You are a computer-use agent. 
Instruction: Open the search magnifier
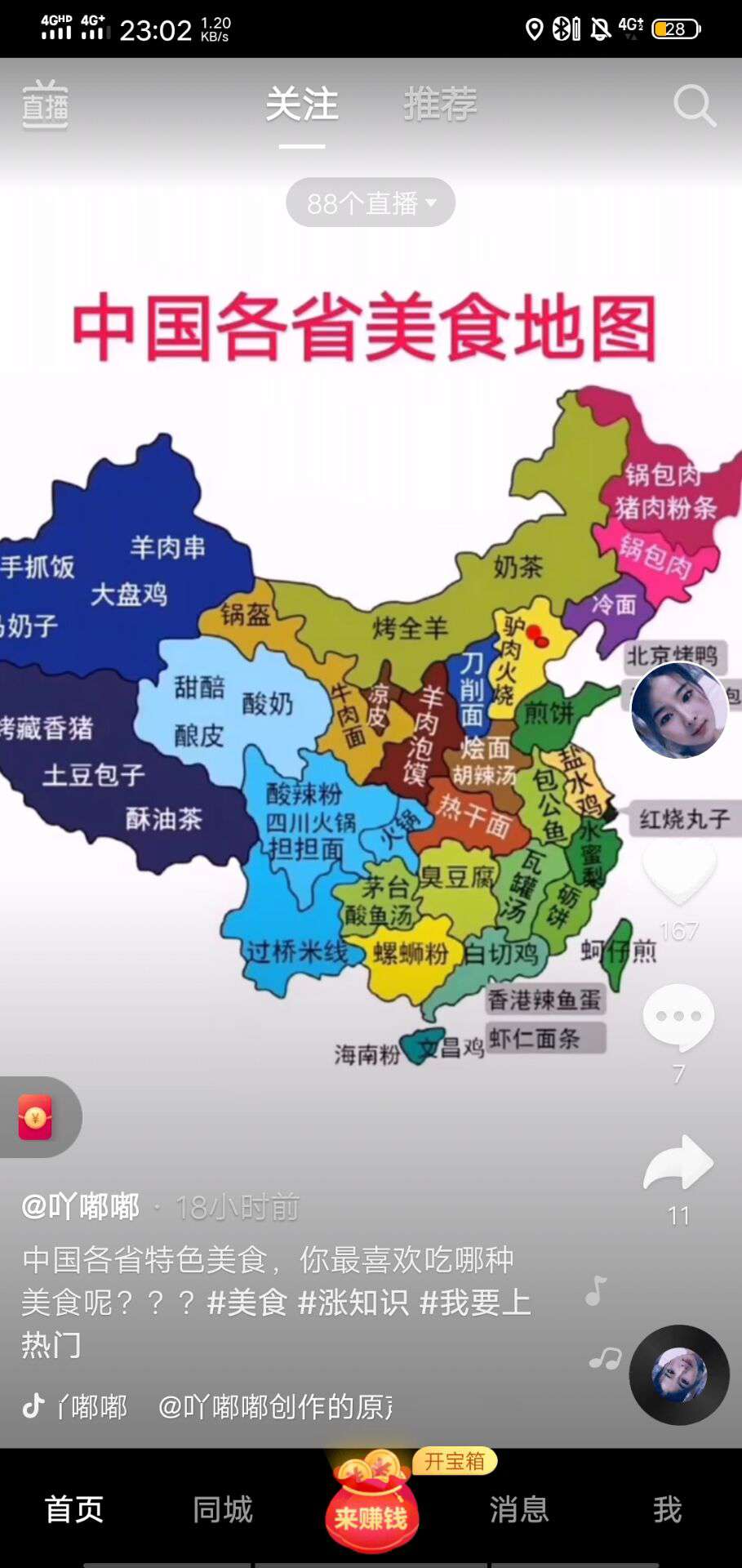694,105
